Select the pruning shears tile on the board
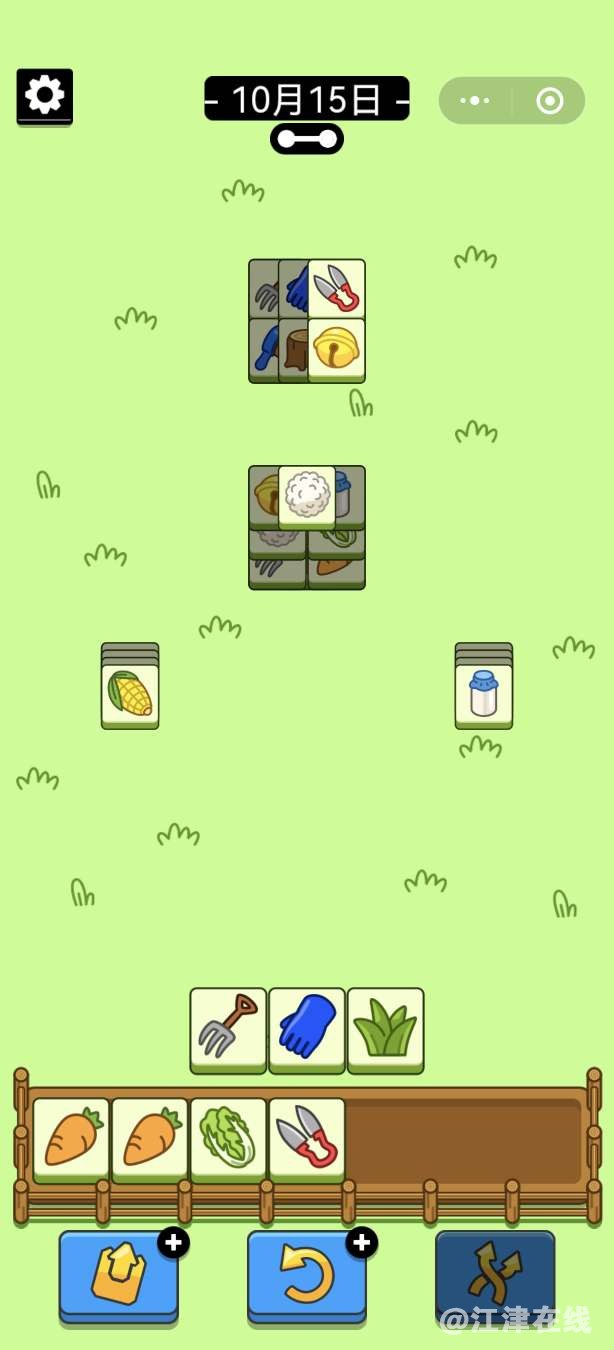 click(x=336, y=288)
